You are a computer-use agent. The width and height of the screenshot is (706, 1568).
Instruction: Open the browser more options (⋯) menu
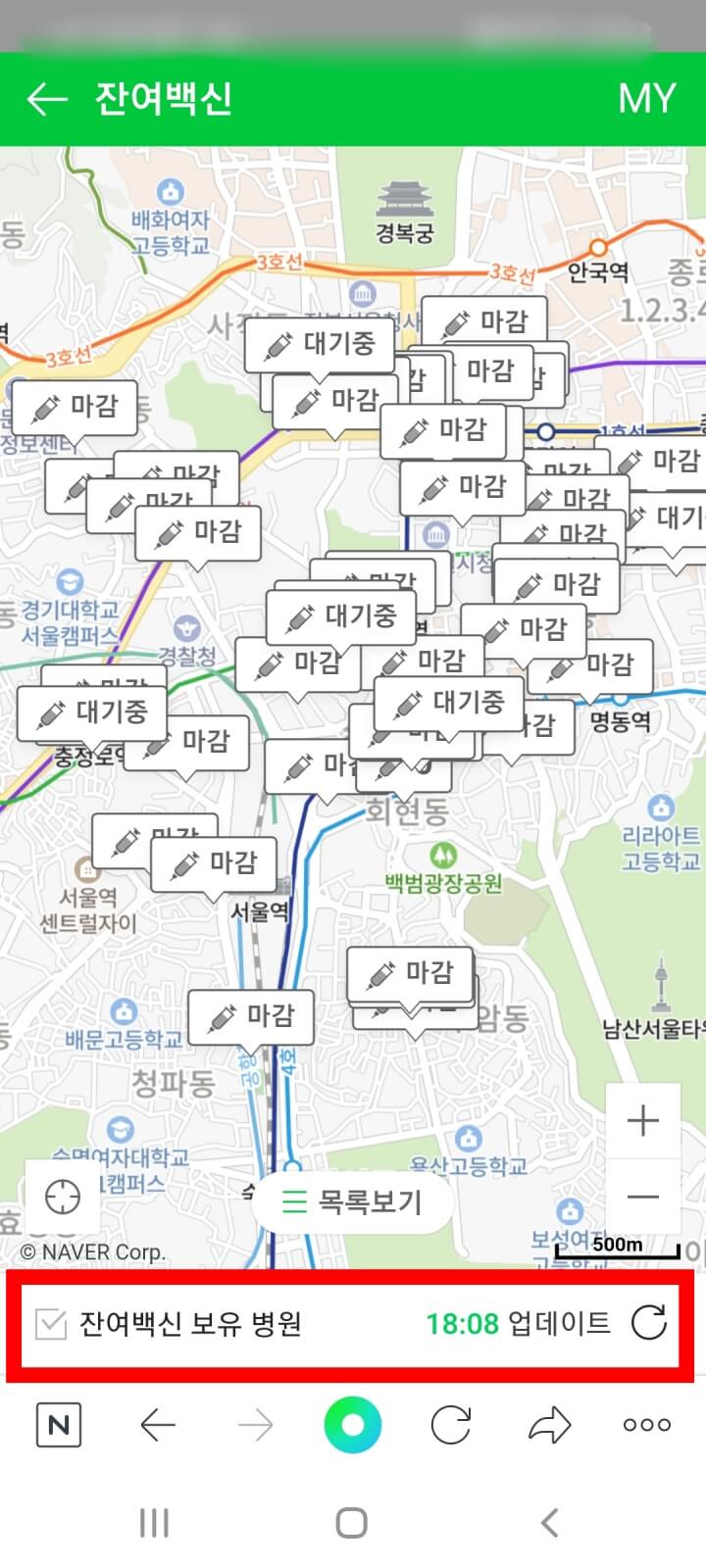pyautogui.click(x=646, y=1426)
